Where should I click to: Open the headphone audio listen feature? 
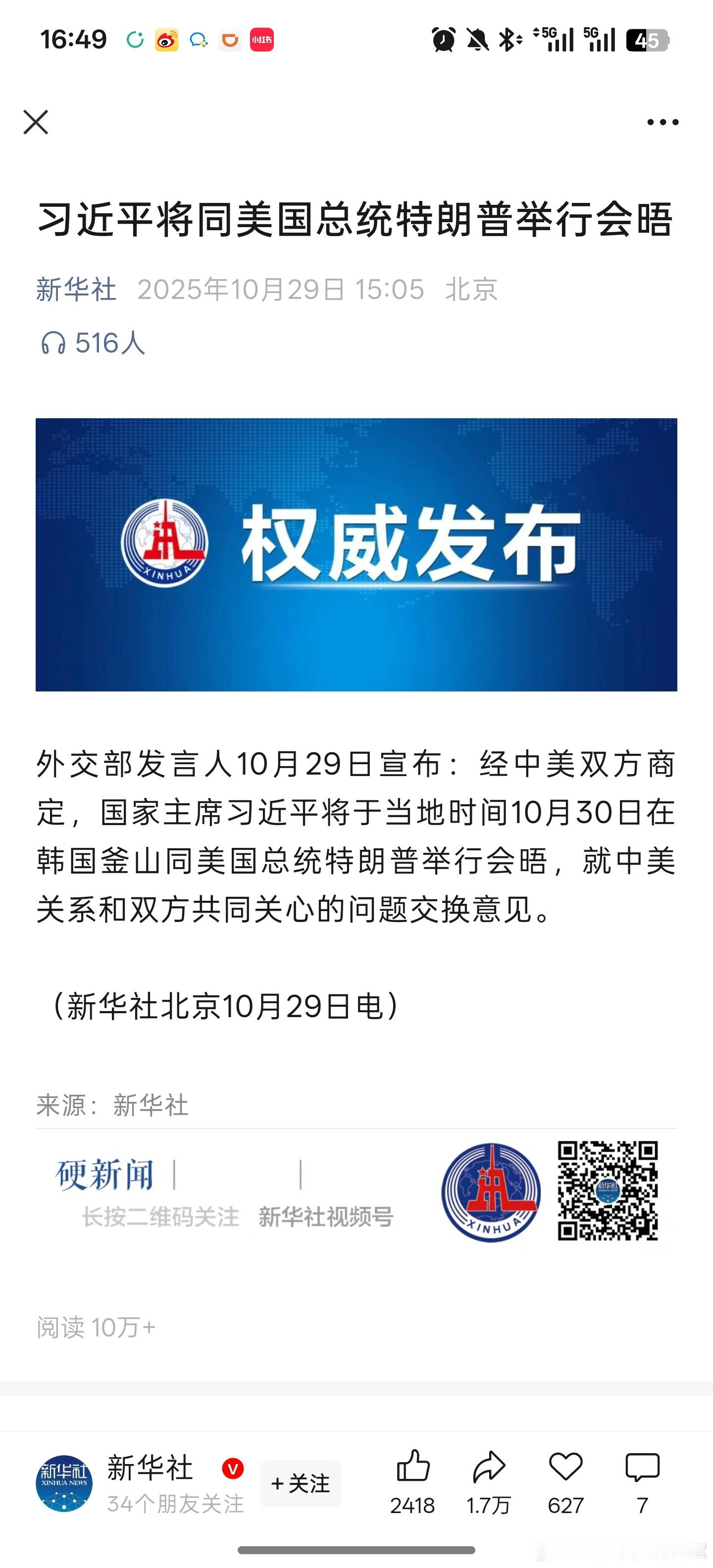click(x=55, y=344)
